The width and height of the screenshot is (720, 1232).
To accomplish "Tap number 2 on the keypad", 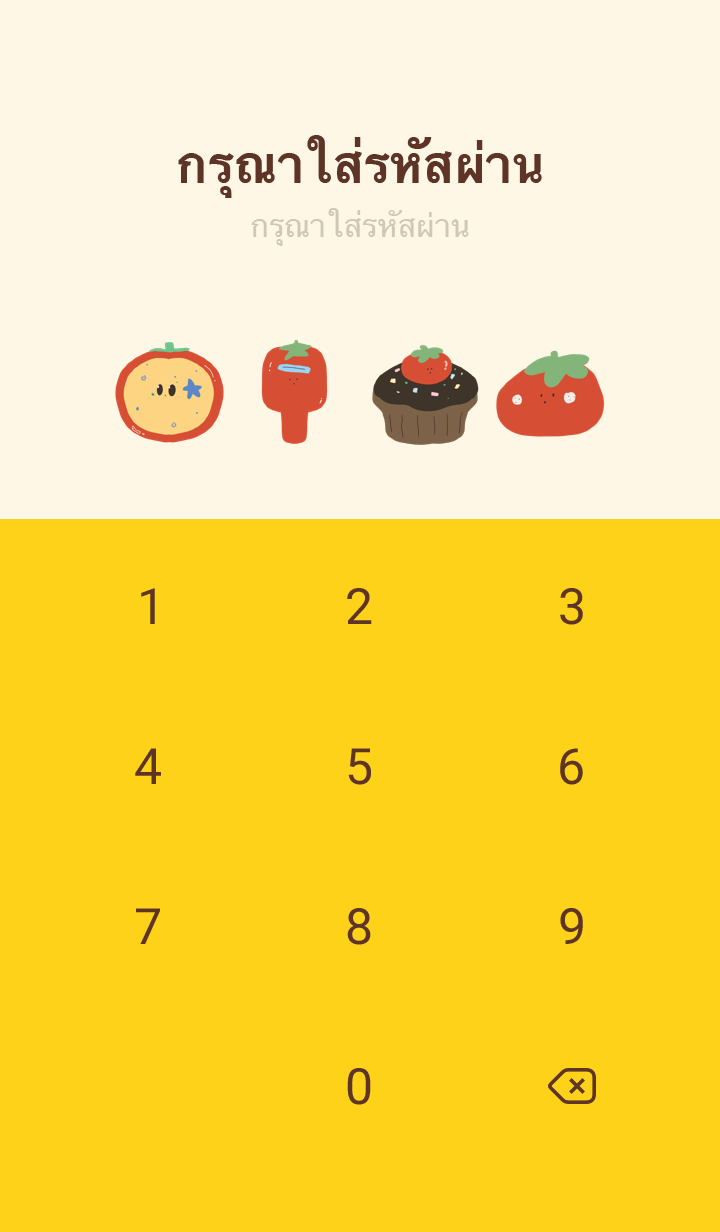I will tap(359, 607).
